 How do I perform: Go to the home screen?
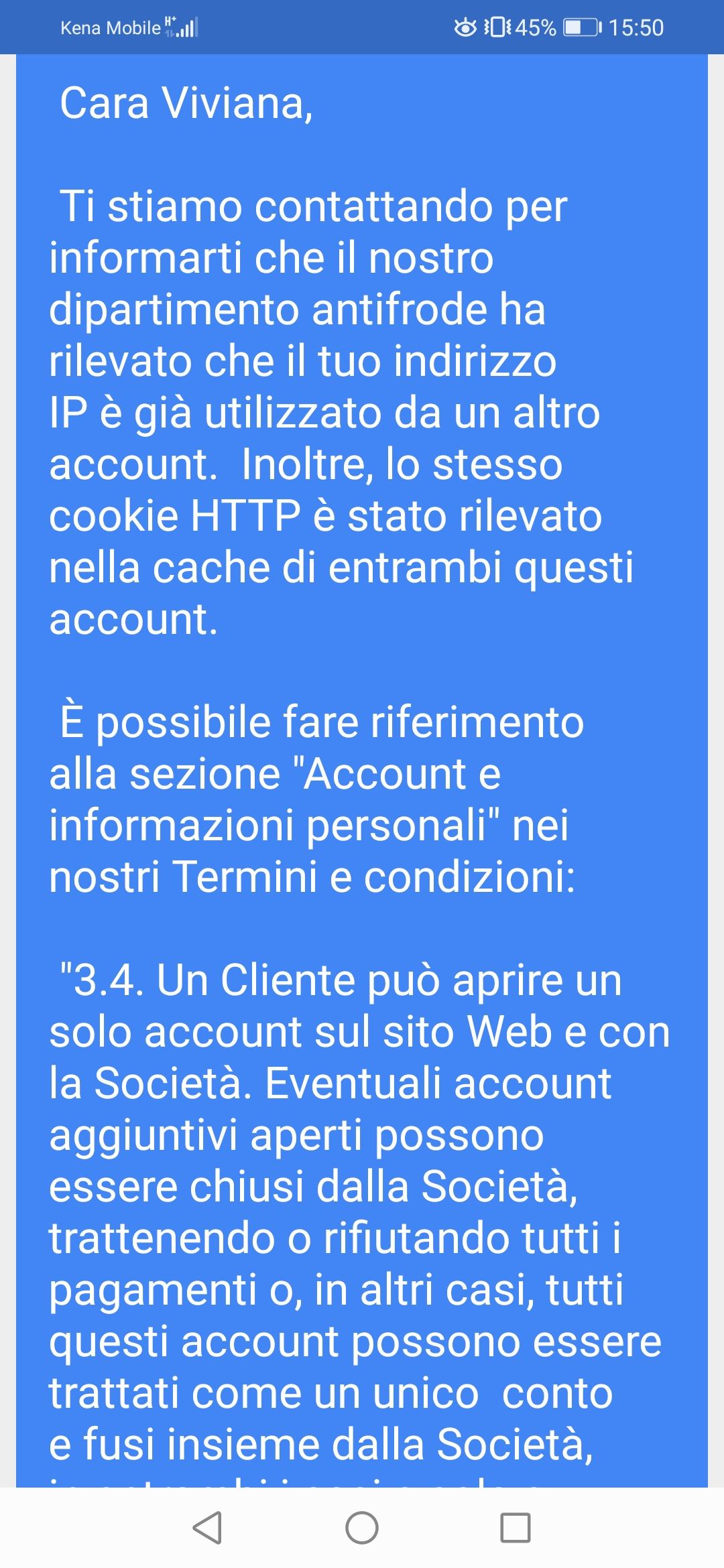coord(362,1528)
